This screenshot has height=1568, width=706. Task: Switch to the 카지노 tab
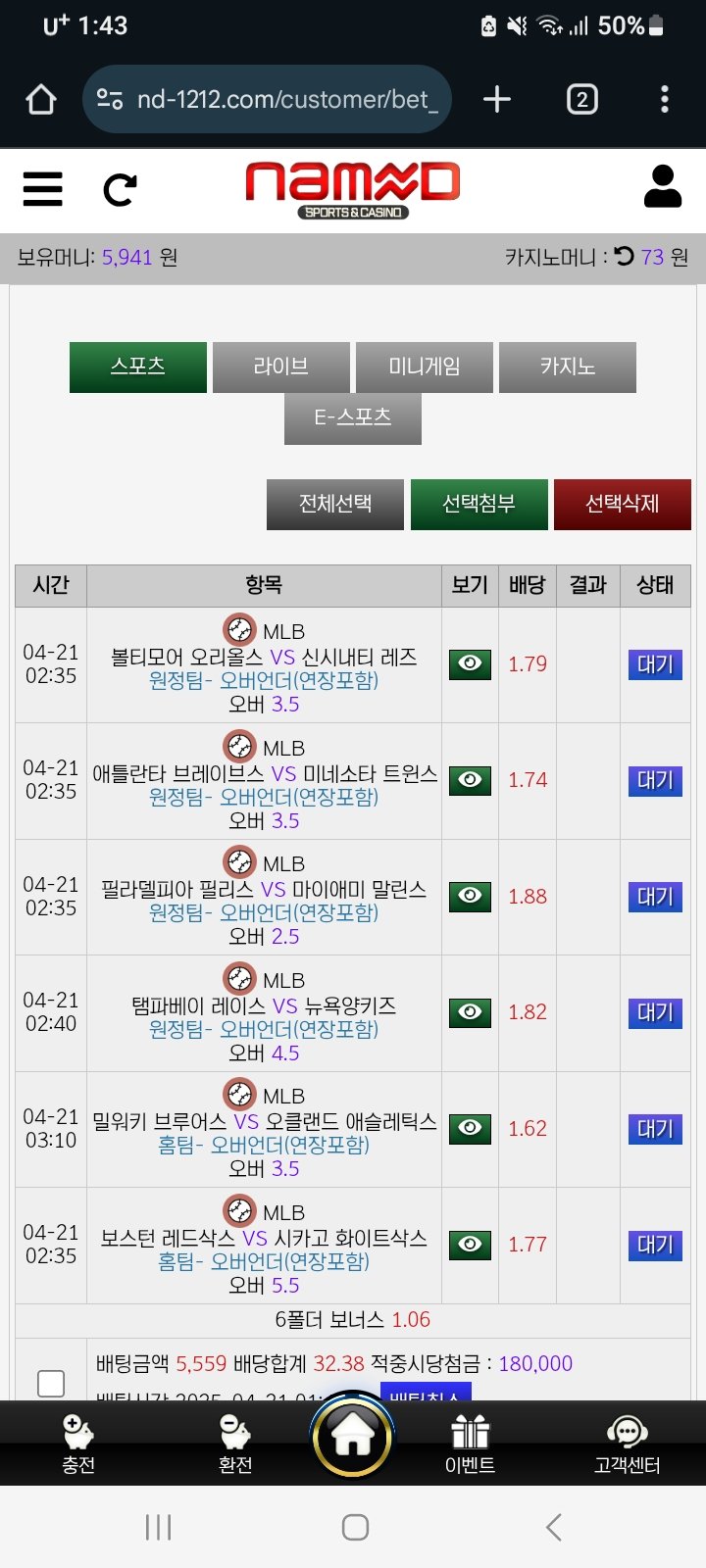[567, 367]
